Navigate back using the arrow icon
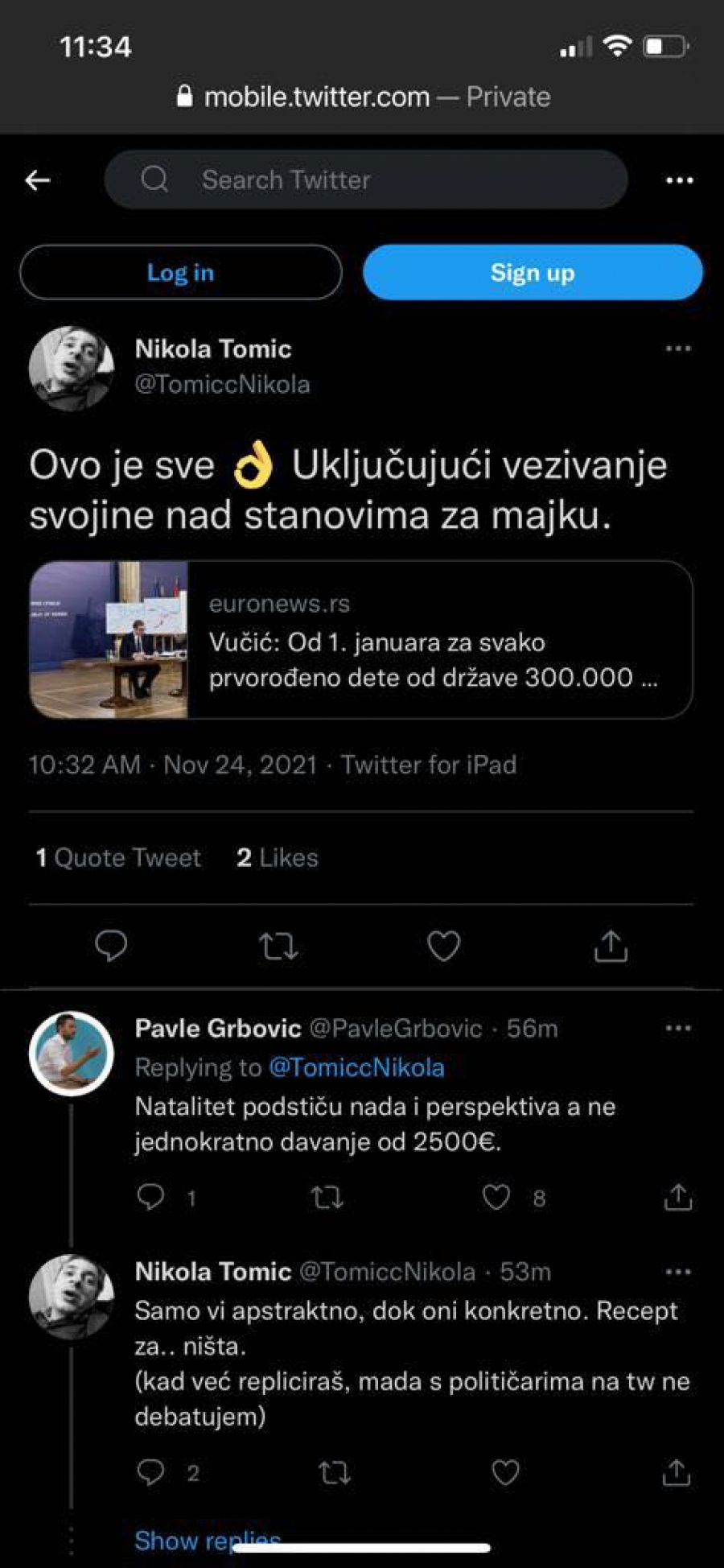724x1568 pixels. [36, 180]
